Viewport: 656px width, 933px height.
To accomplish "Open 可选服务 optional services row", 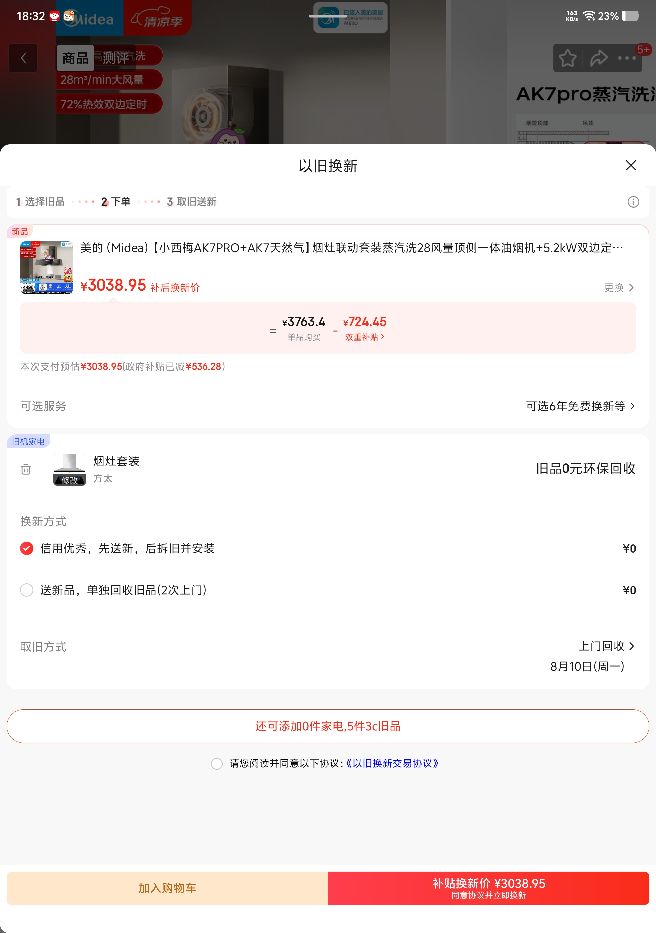I will (328, 406).
